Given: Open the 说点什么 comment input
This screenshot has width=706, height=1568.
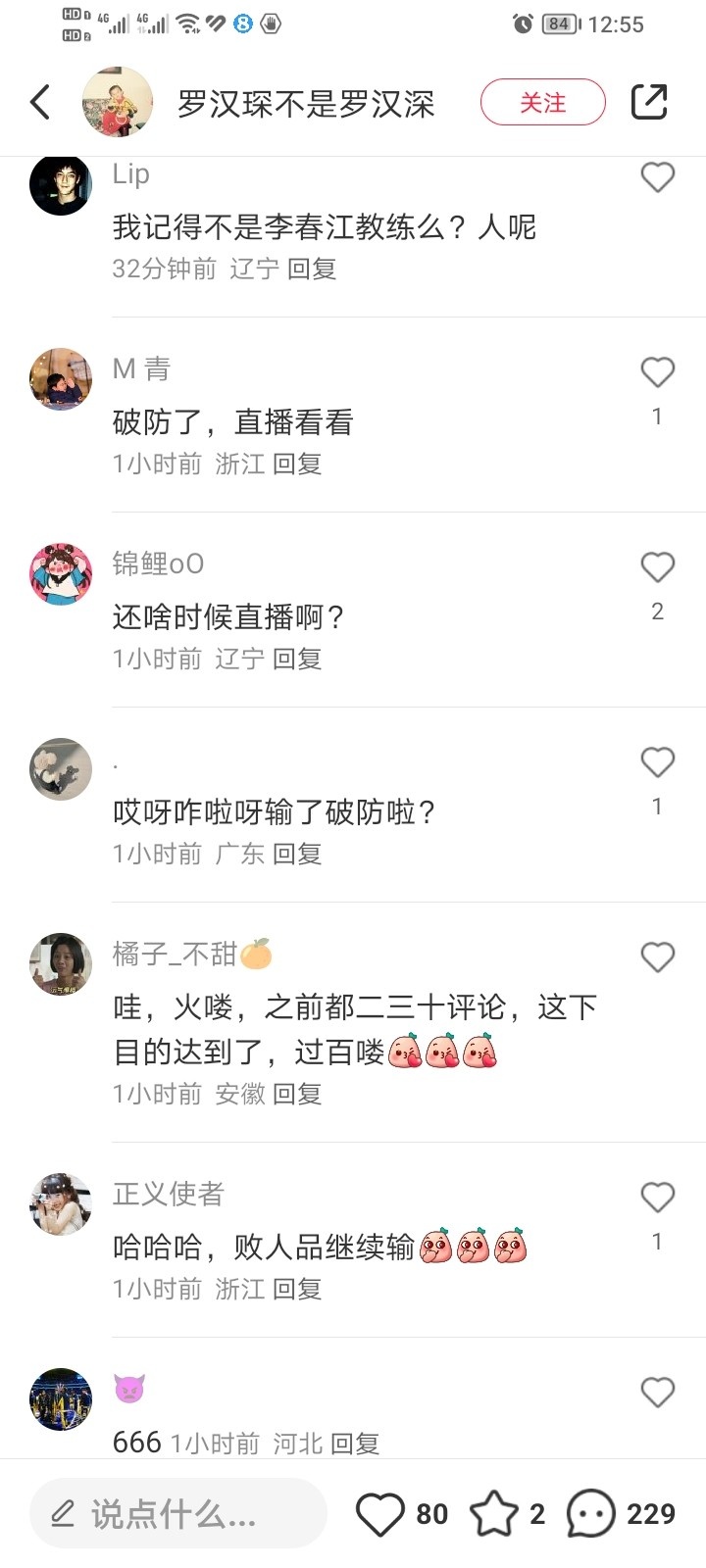Looking at the screenshot, I should (x=176, y=1514).
